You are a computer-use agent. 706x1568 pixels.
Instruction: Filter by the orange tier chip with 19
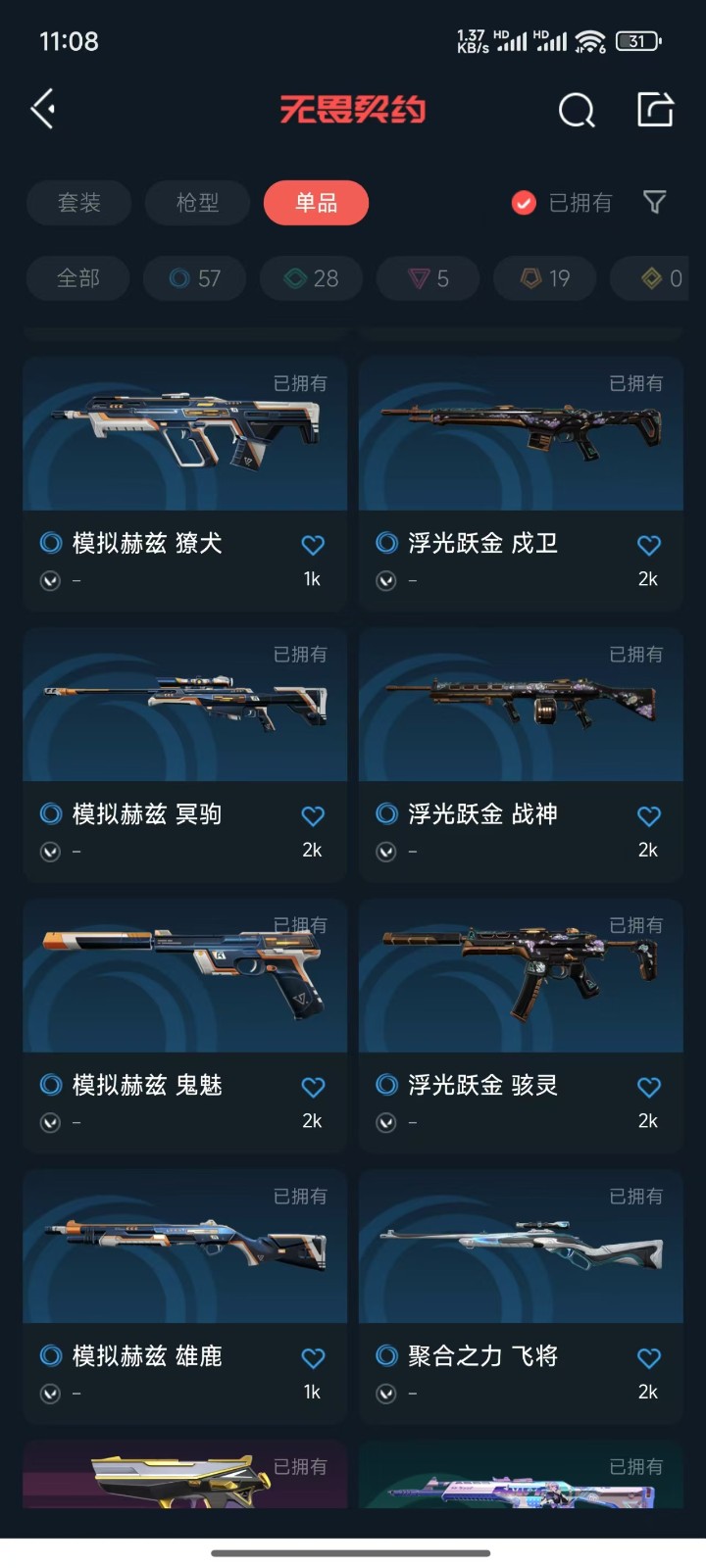[545, 278]
